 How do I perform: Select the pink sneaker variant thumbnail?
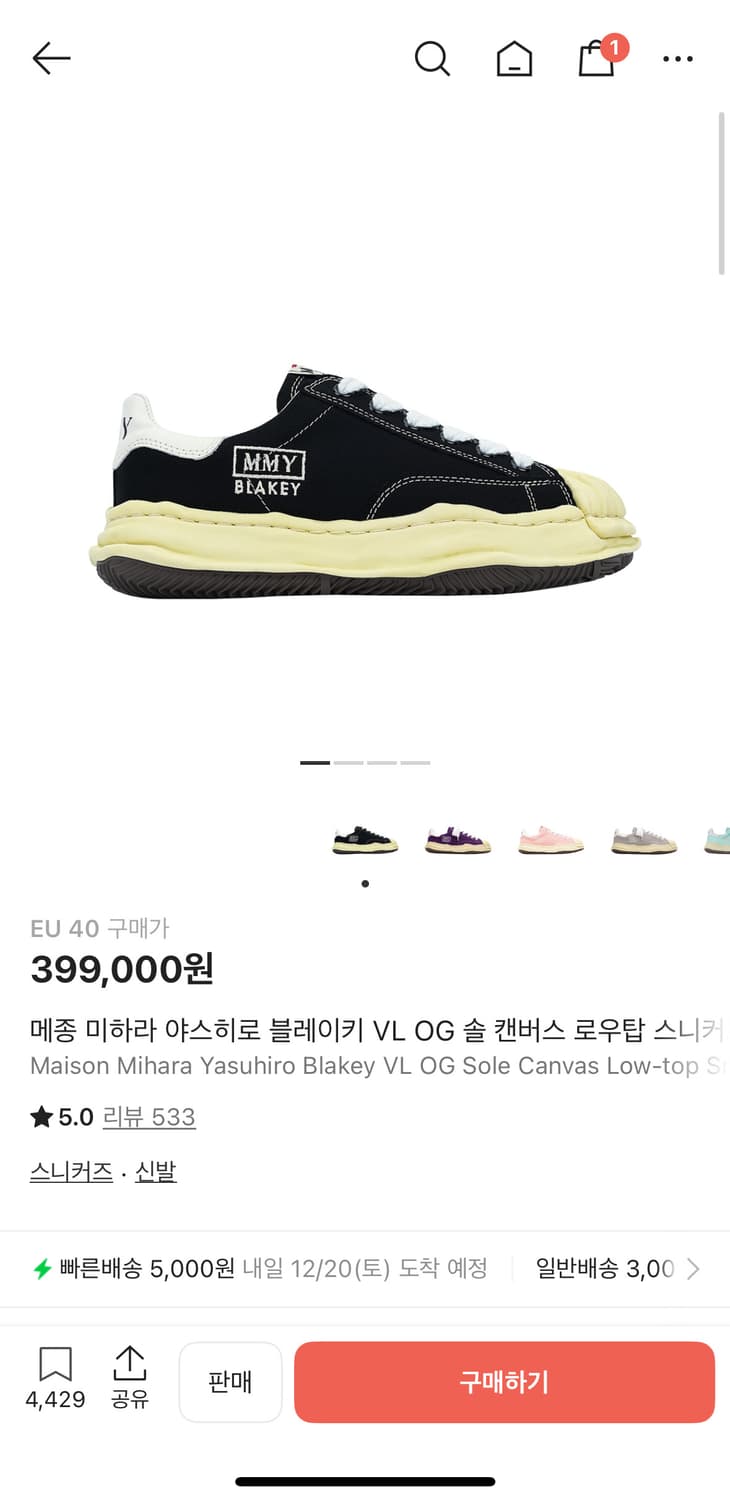coord(551,836)
